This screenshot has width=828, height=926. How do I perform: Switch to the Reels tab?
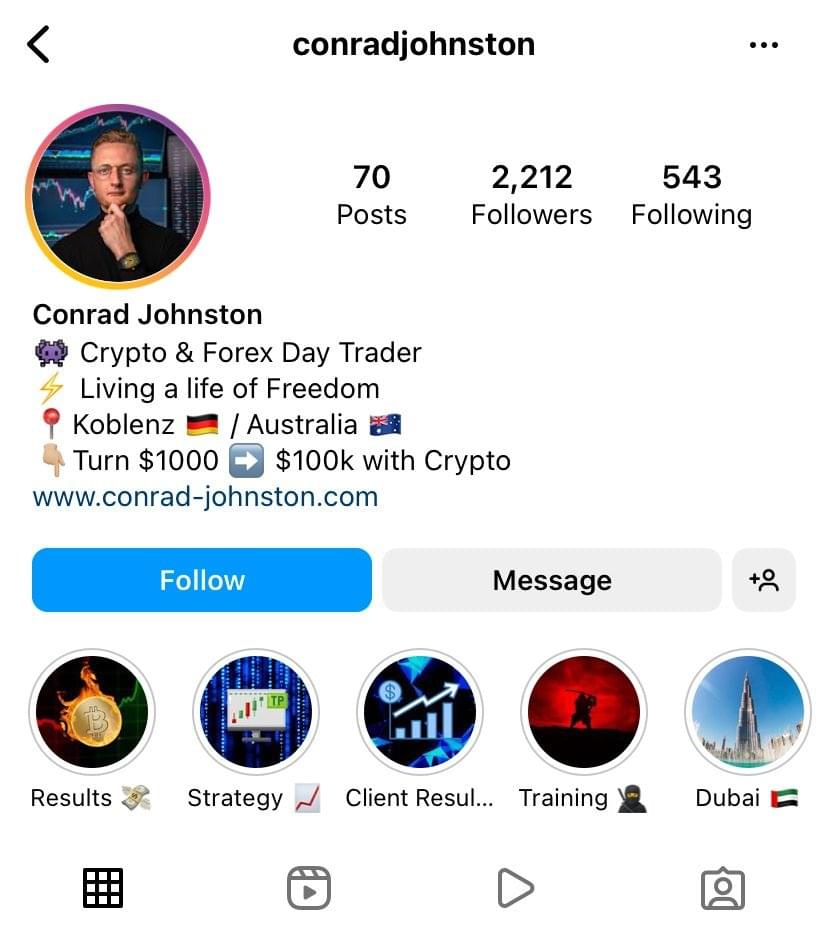[x=309, y=887]
